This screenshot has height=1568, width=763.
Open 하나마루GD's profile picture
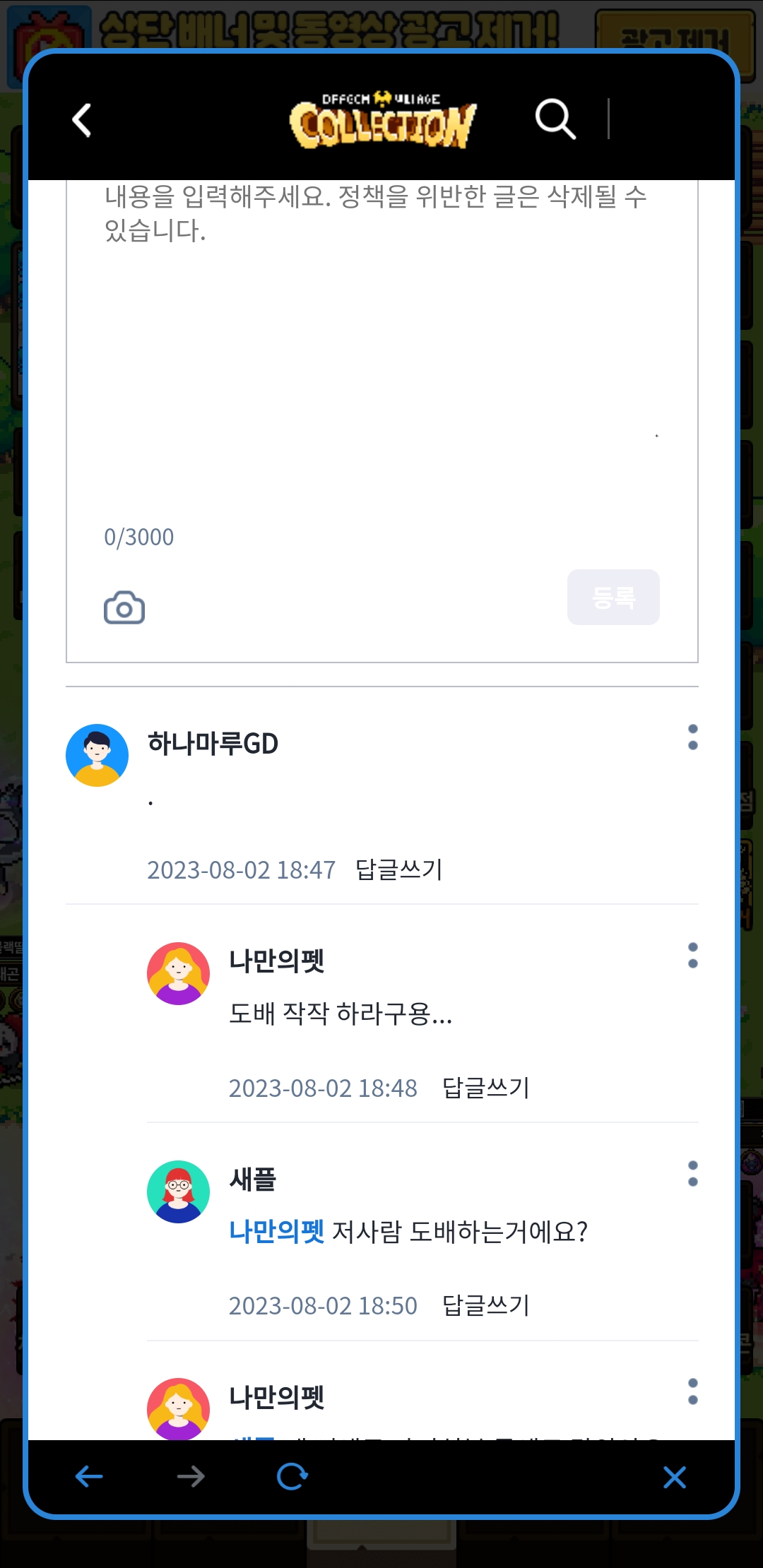[x=97, y=755]
